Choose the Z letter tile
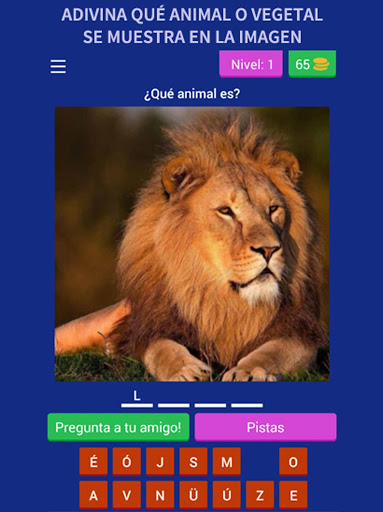 [260, 495]
